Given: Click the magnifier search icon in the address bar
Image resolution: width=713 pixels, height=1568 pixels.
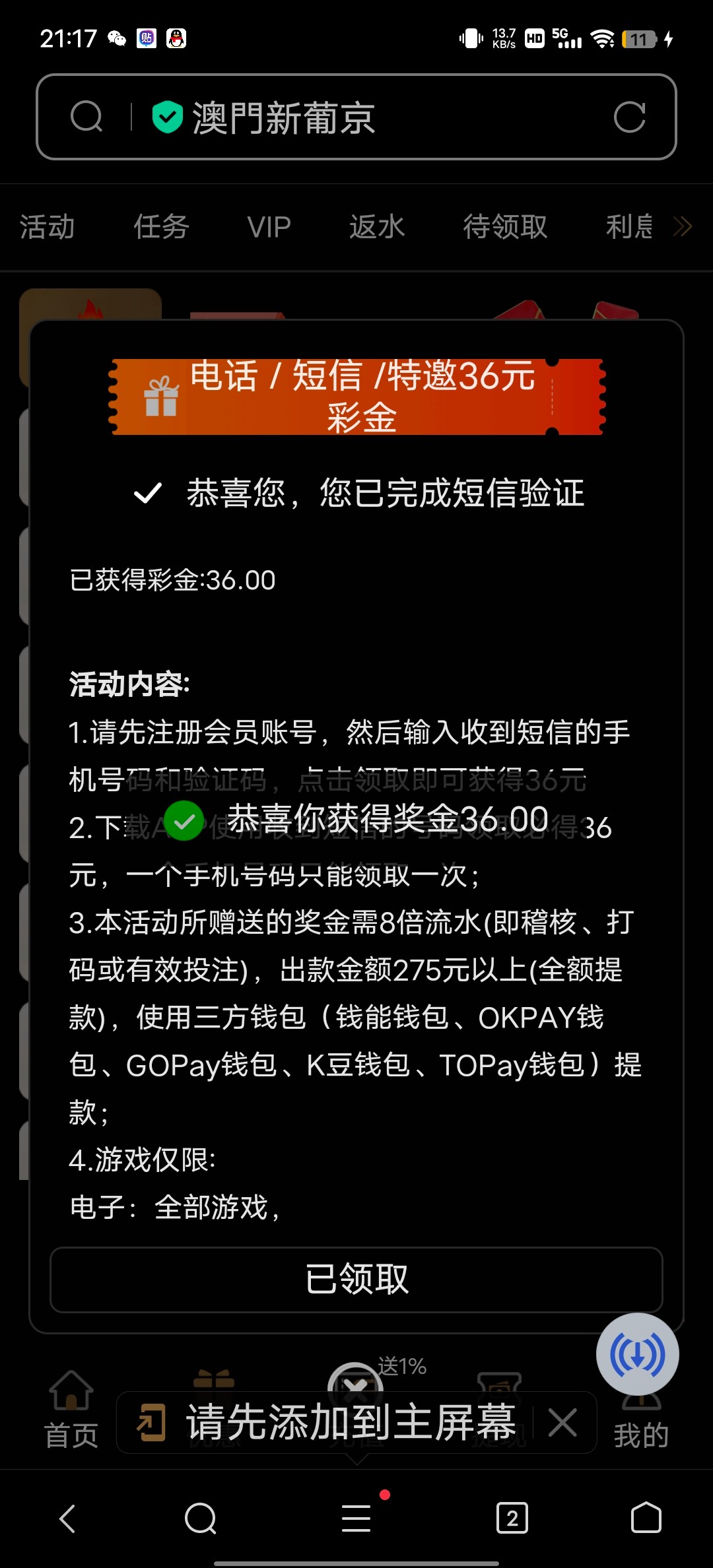Looking at the screenshot, I should pyautogui.click(x=88, y=117).
